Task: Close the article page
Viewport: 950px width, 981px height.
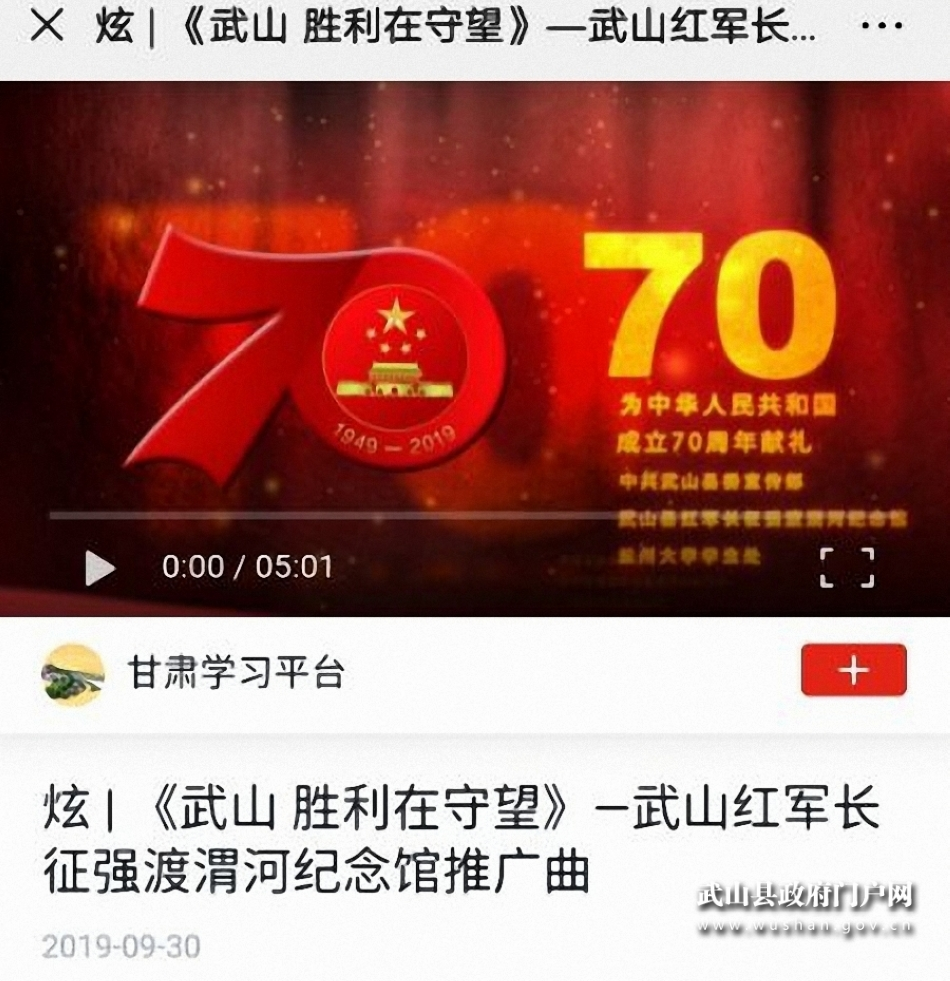Action: [47, 28]
